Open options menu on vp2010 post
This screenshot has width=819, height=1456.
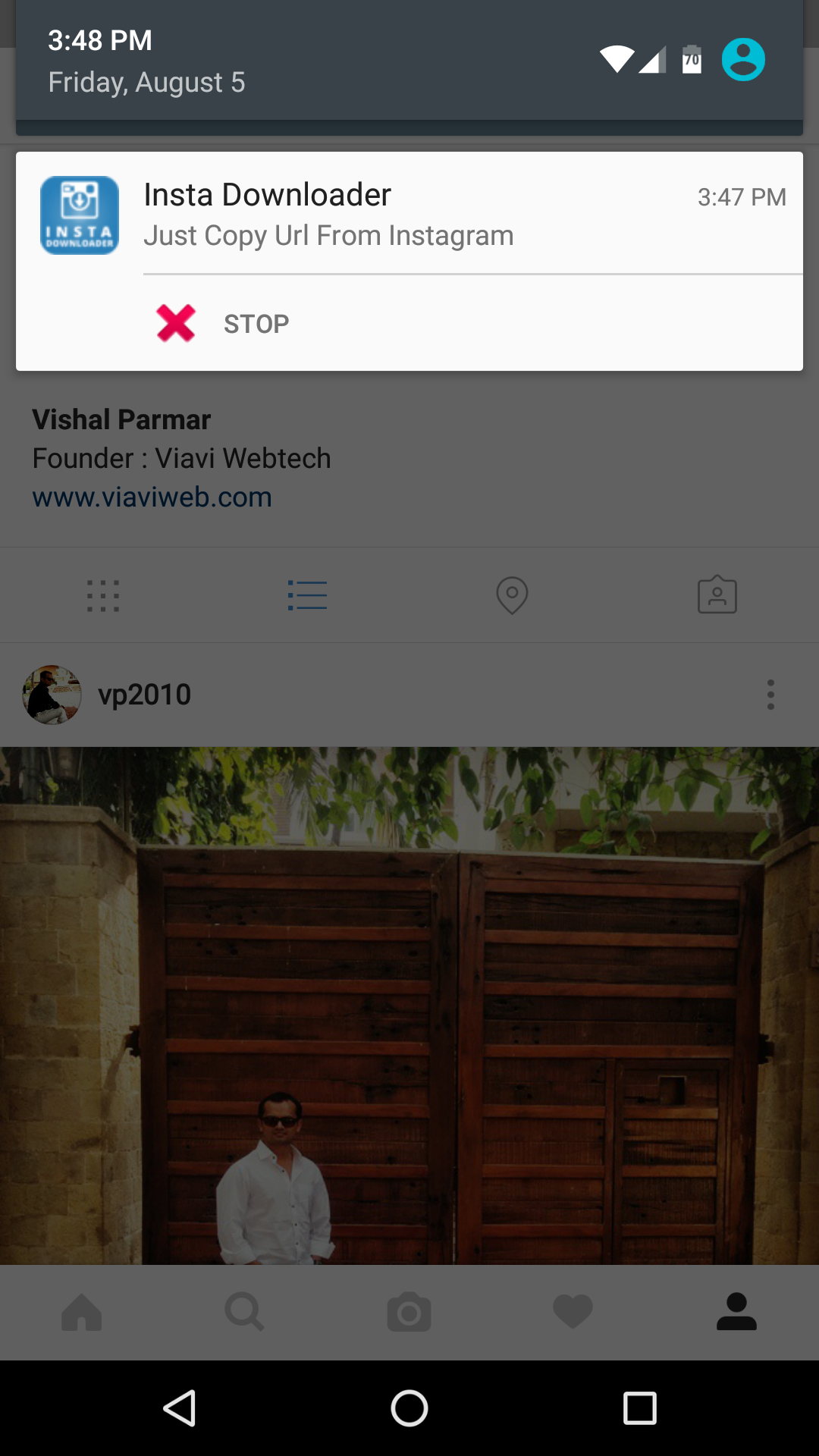pos(770,694)
